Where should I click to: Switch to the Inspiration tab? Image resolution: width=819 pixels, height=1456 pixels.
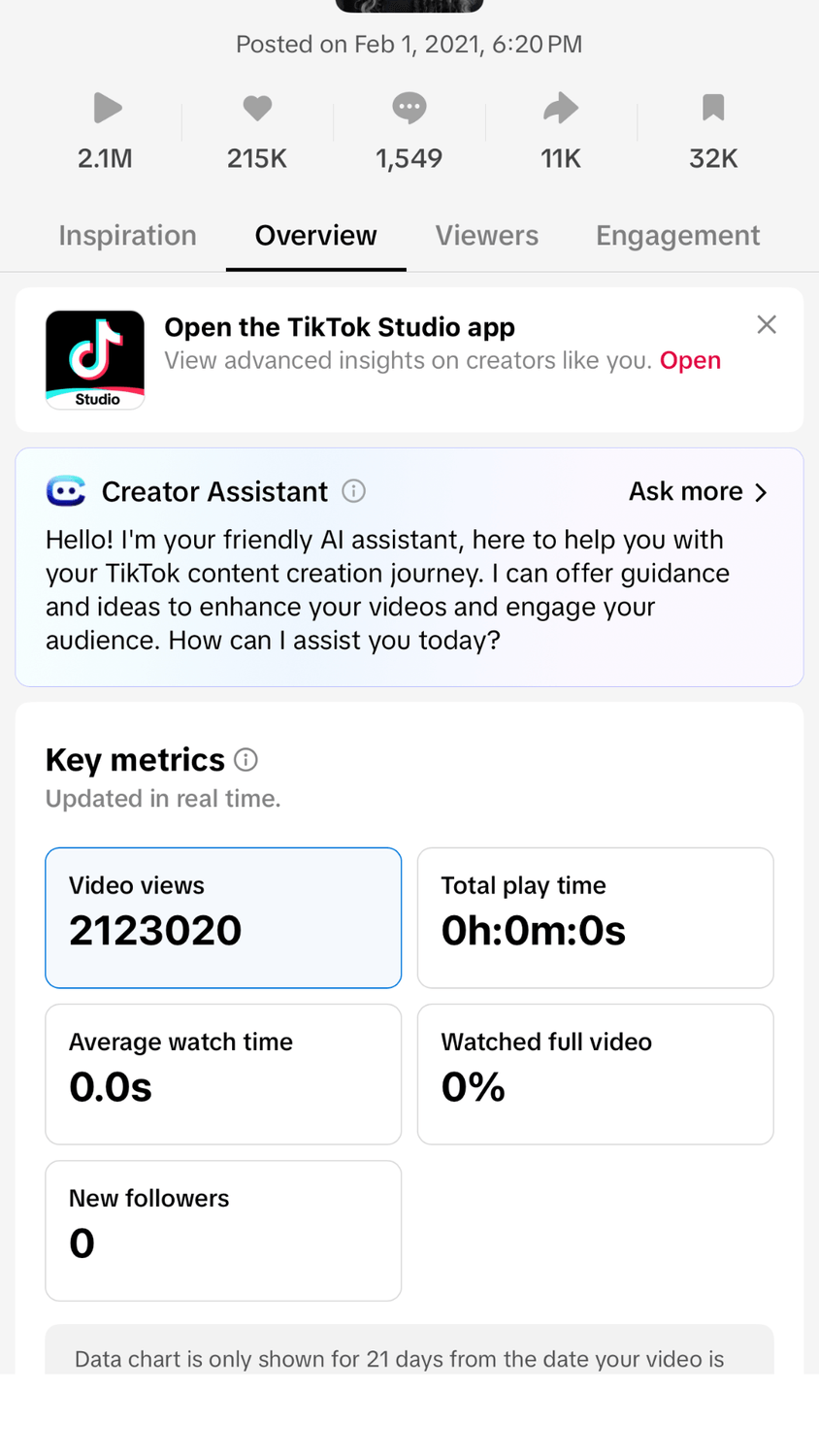[127, 236]
